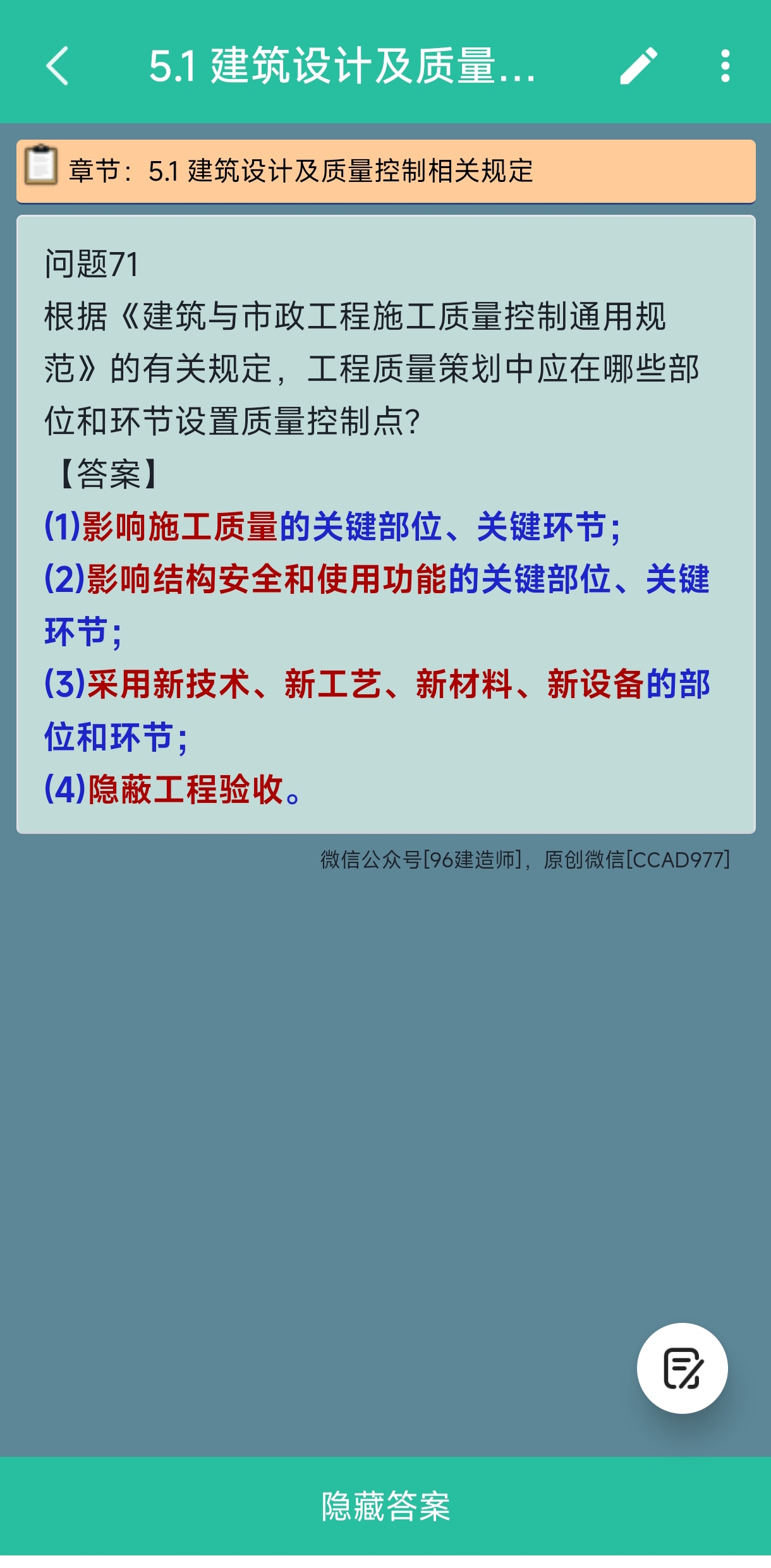Screen dimensions: 771x1568
Task: Open the chapter 5.1 banner
Action: (x=385, y=171)
